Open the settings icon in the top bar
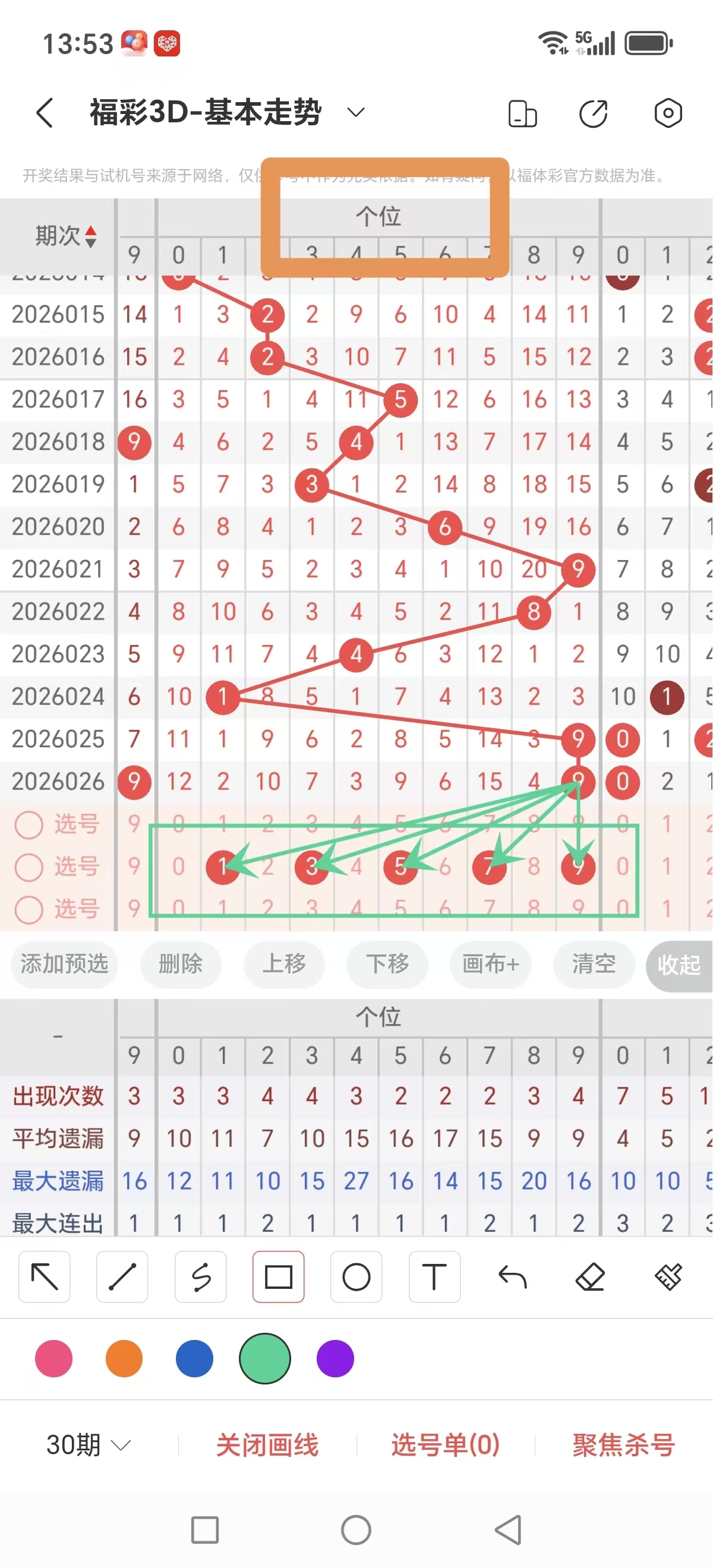The image size is (713, 1568). click(x=667, y=113)
